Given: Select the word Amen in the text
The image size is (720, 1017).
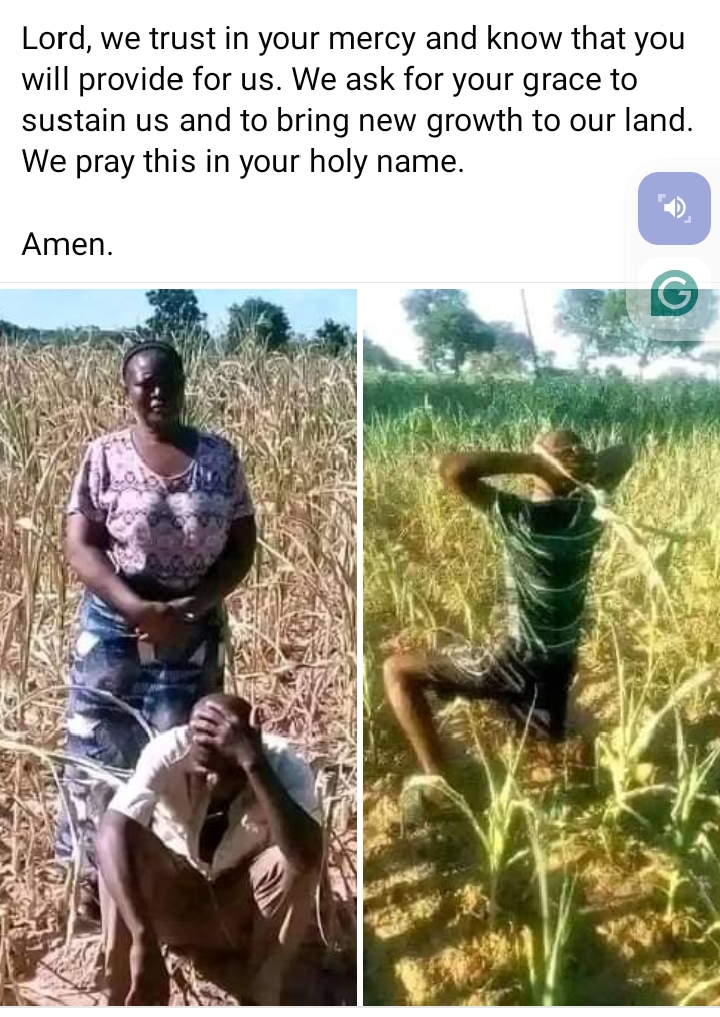Looking at the screenshot, I should click(66, 243).
